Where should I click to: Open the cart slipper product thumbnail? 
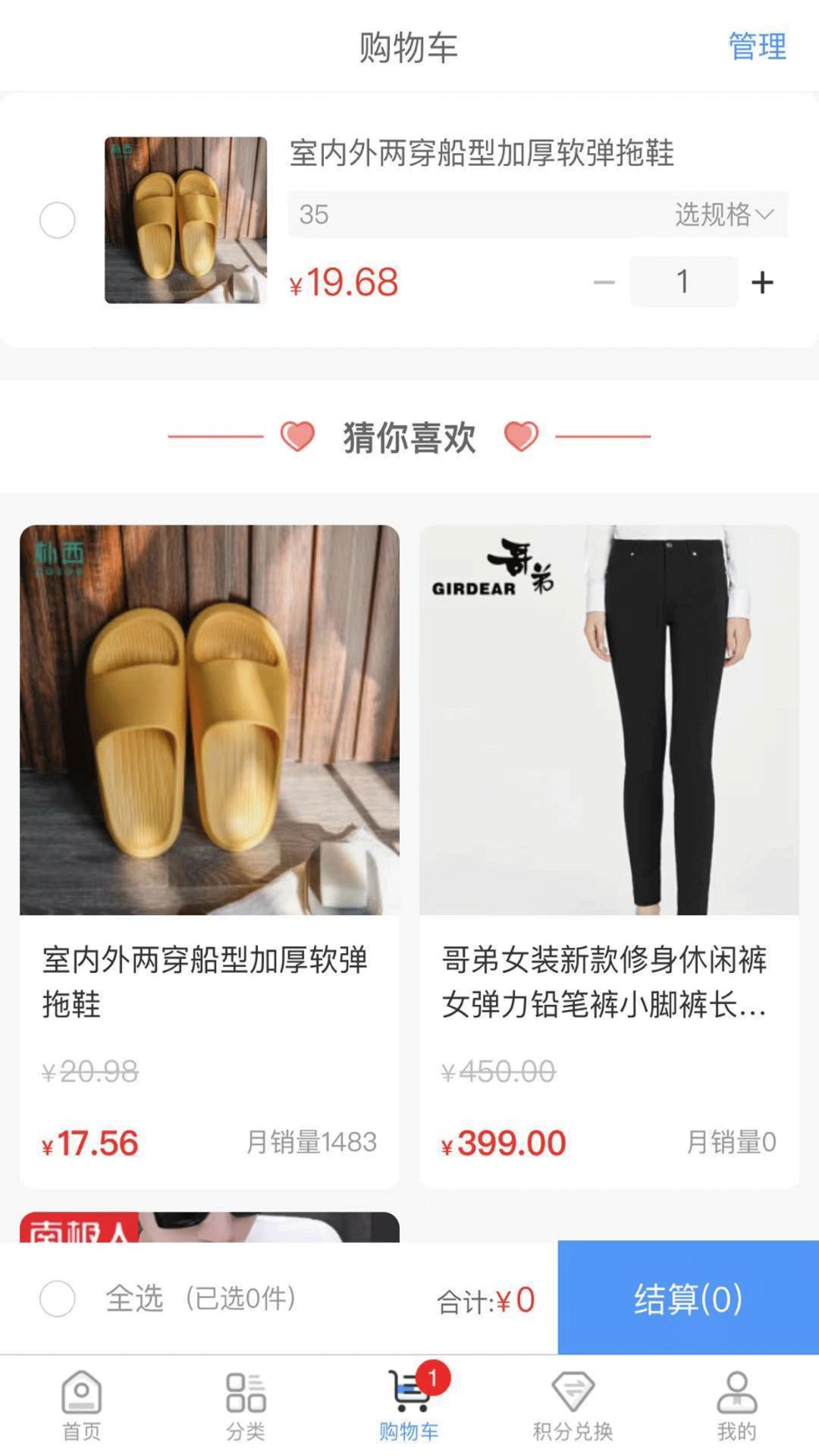186,220
